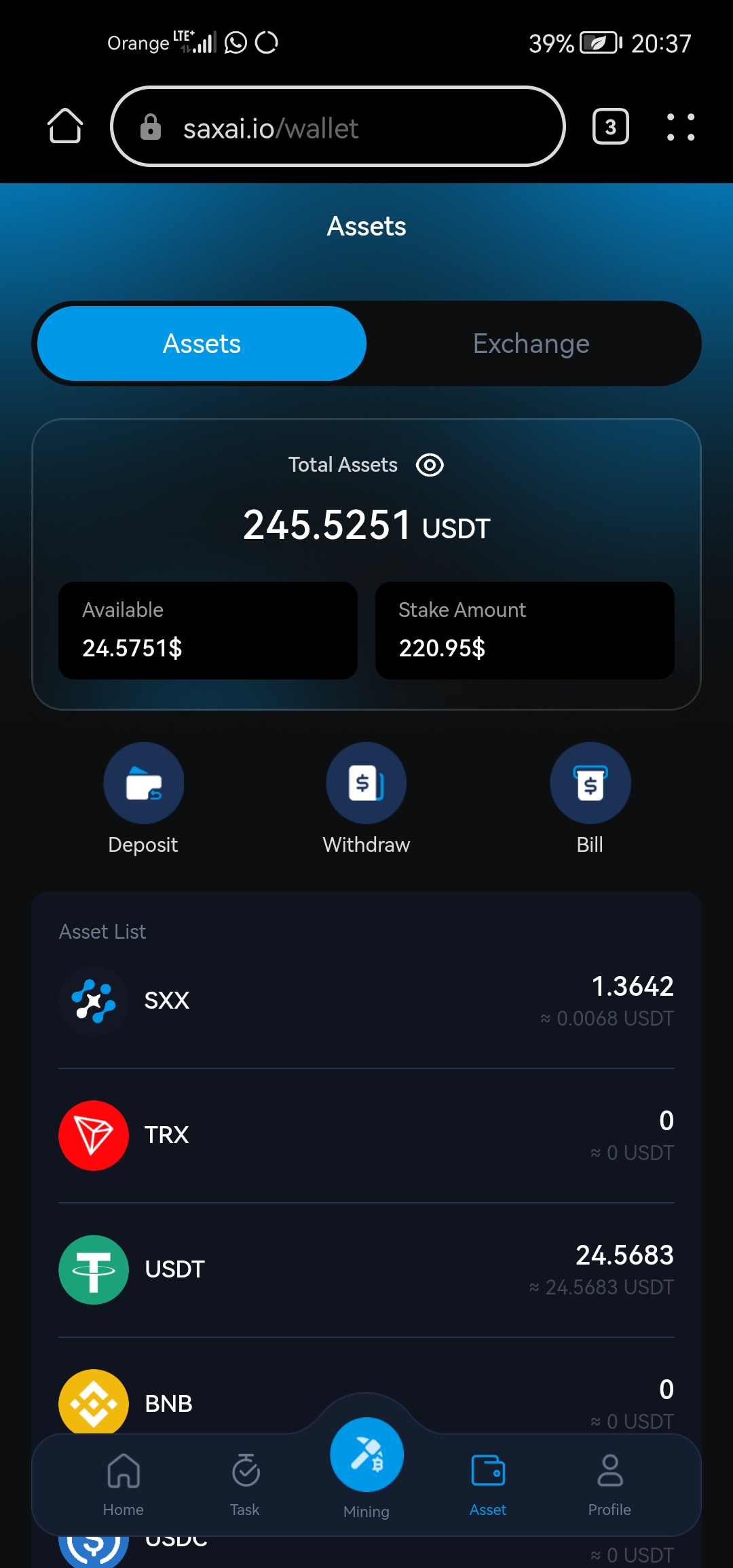Open the SXX asset row
733x1568 pixels.
tap(366, 1001)
